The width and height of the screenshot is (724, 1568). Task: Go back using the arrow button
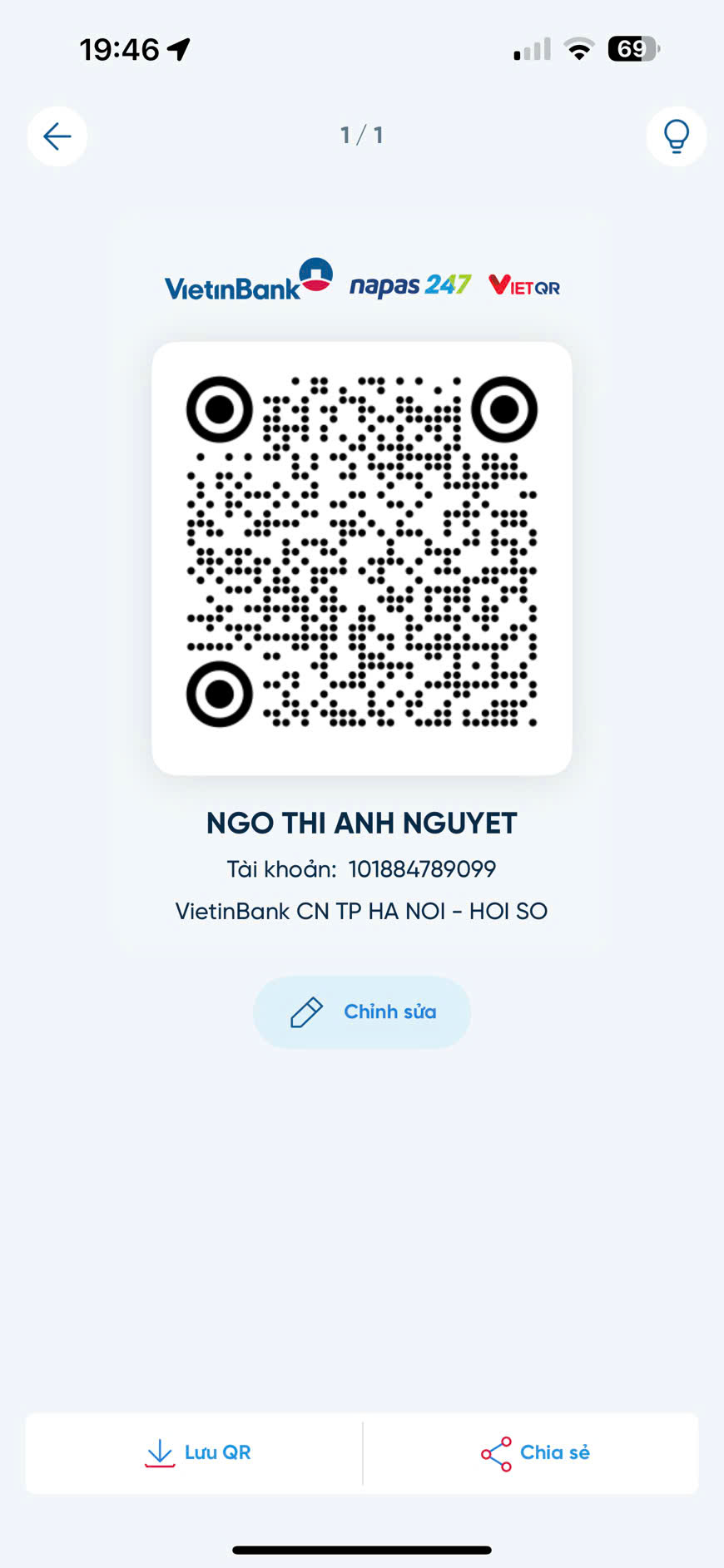click(x=57, y=136)
